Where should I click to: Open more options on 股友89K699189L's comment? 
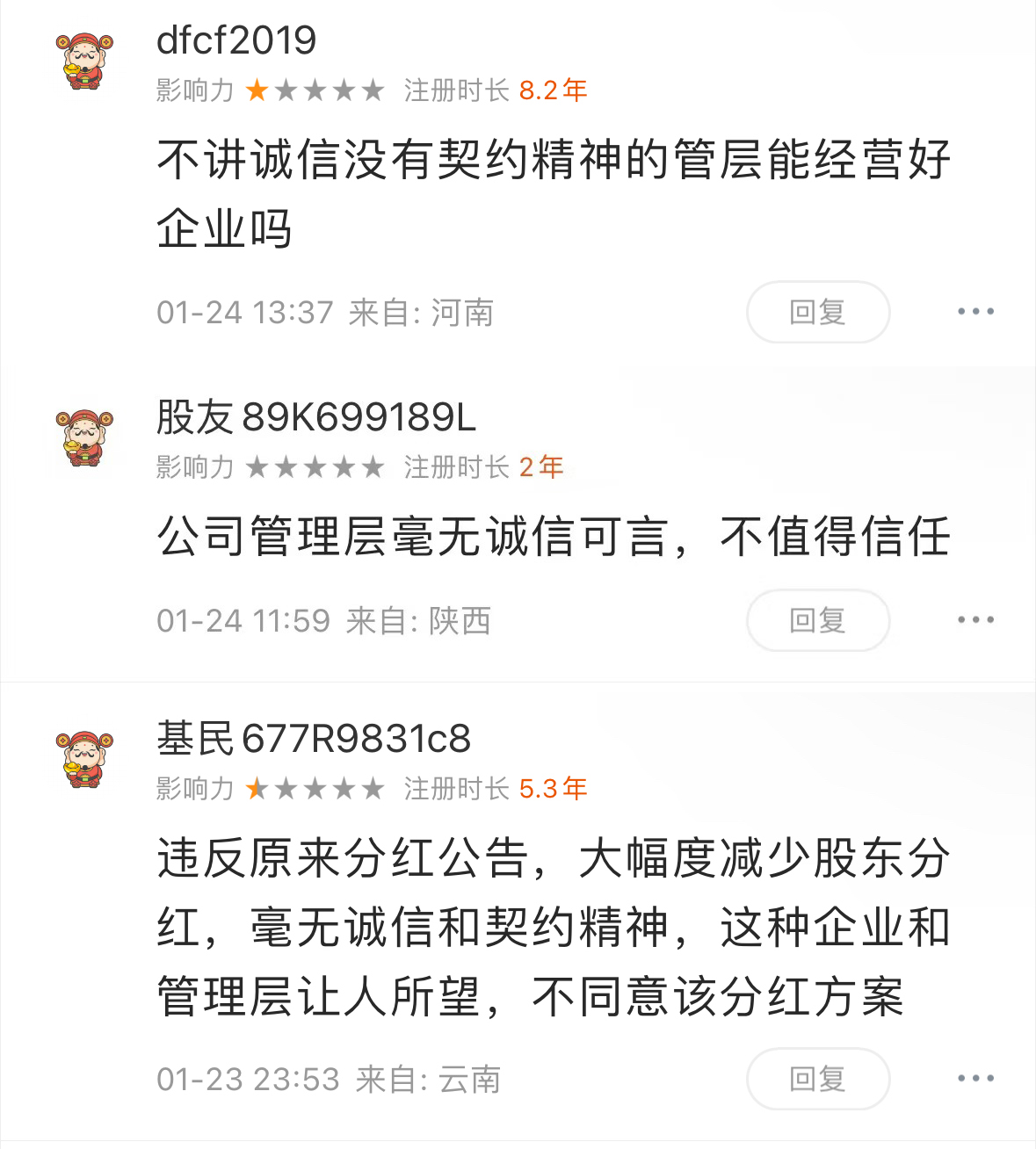coord(975,620)
